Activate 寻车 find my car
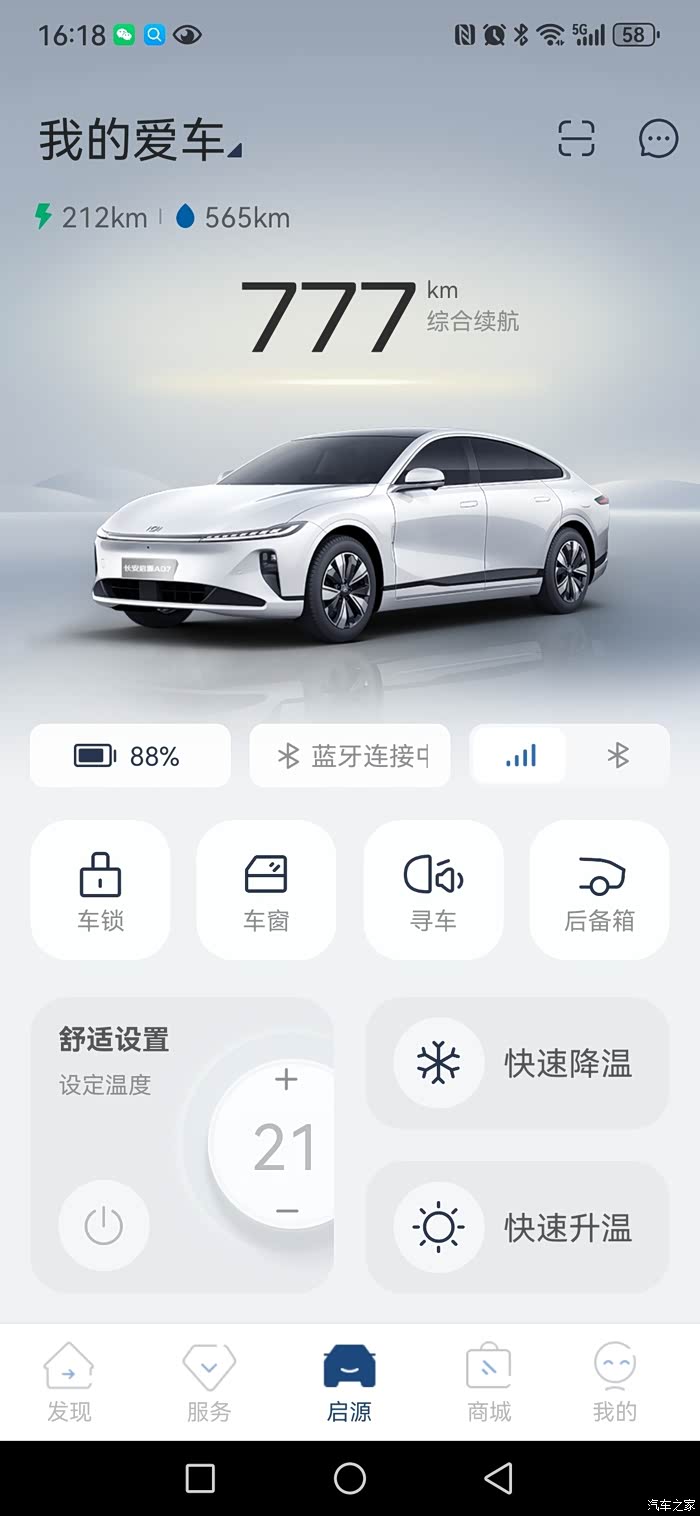 (433, 890)
